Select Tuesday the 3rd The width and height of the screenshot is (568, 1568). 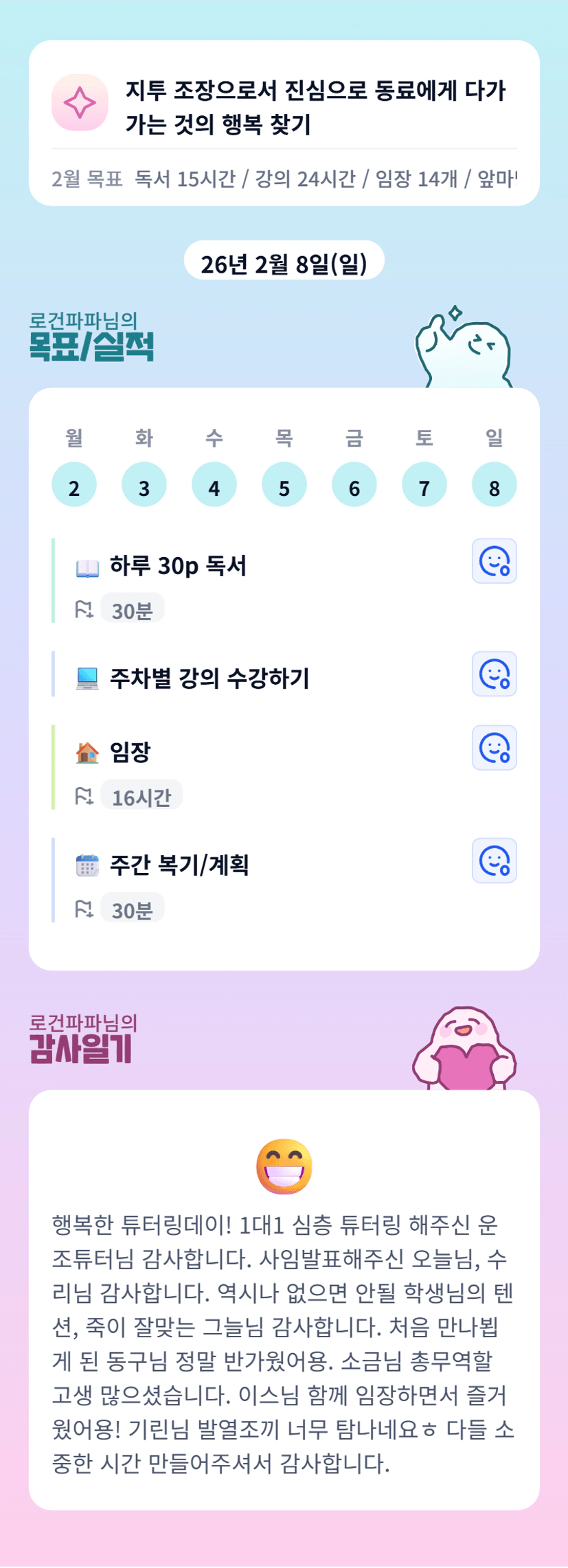pyautogui.click(x=144, y=486)
